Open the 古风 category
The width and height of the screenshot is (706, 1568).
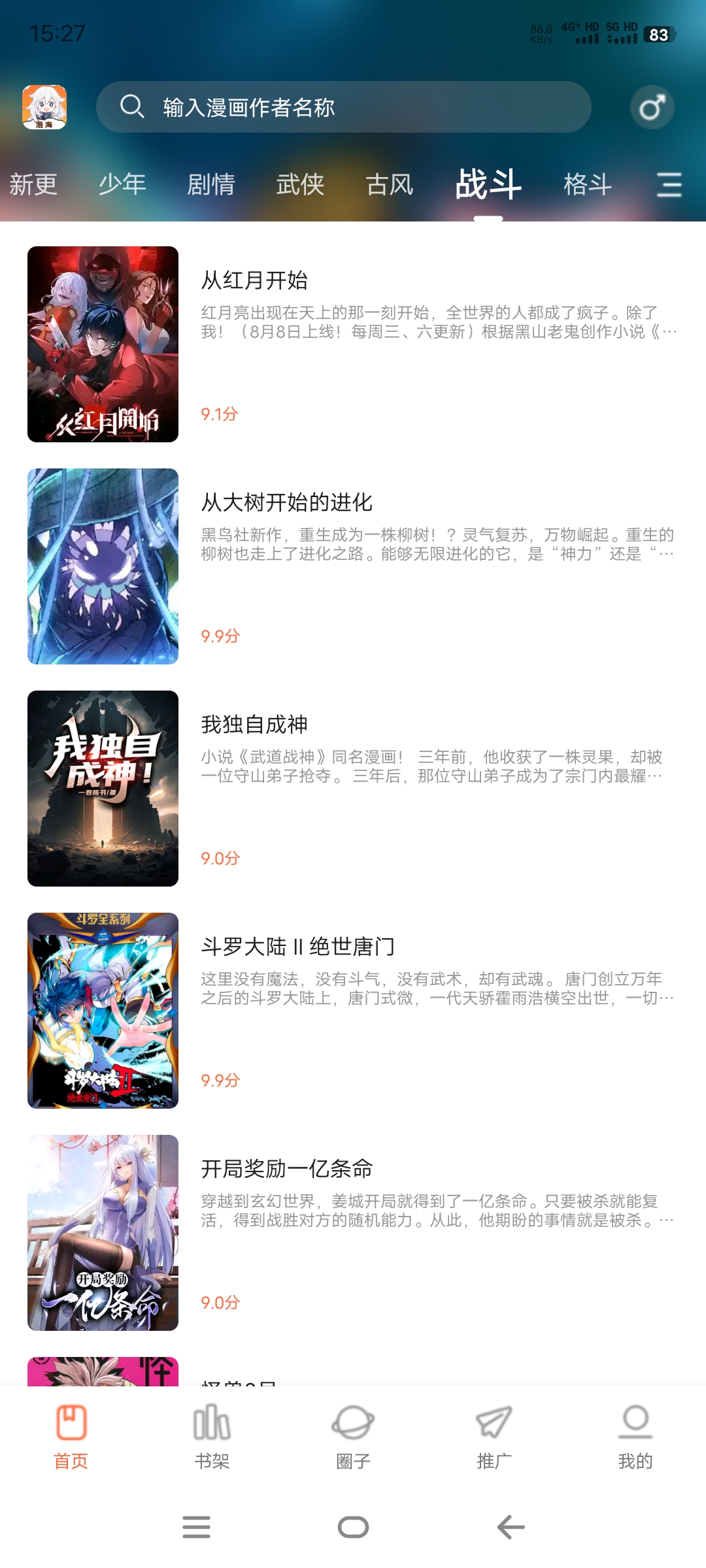coord(390,185)
